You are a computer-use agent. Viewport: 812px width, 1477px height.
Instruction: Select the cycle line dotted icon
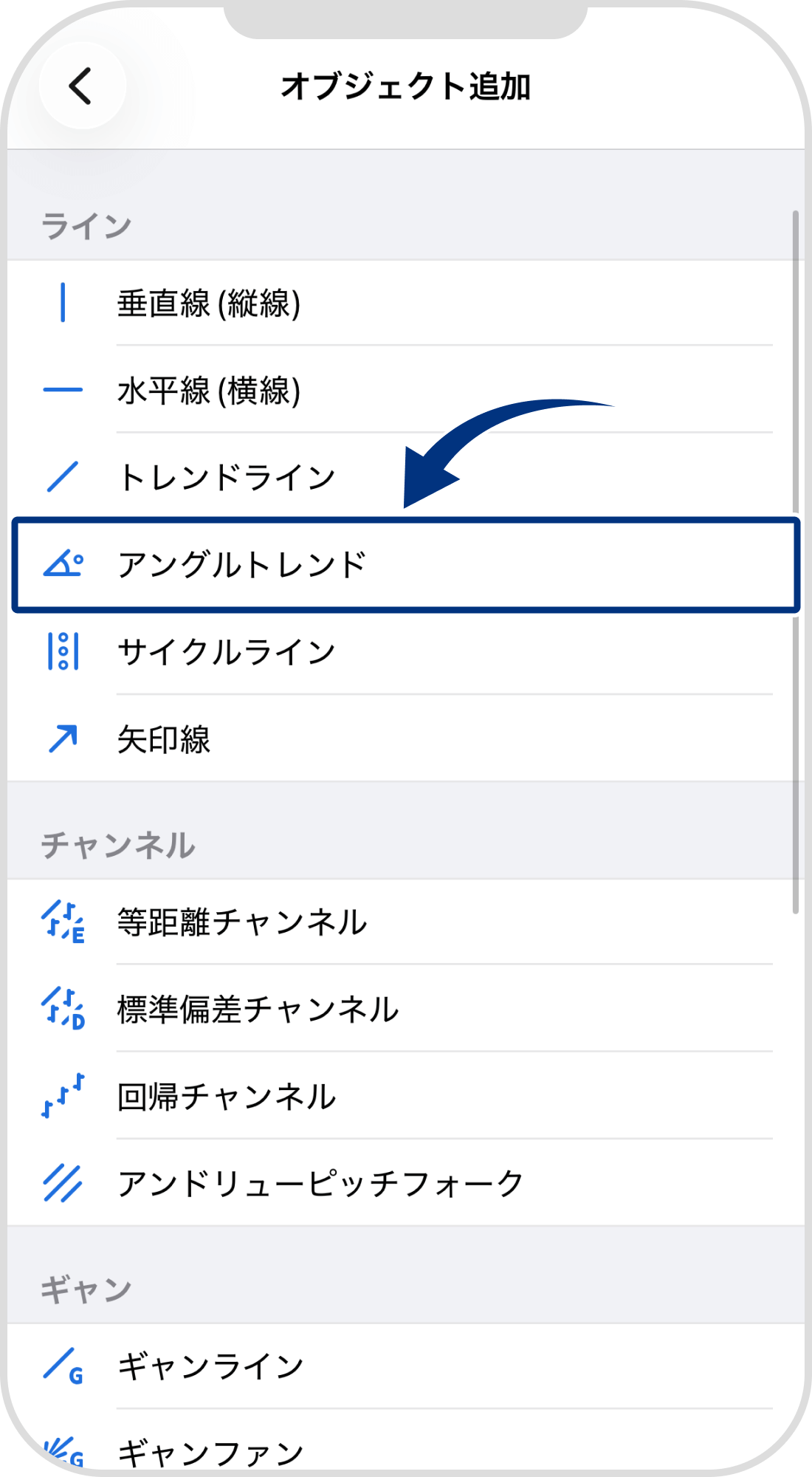63,652
